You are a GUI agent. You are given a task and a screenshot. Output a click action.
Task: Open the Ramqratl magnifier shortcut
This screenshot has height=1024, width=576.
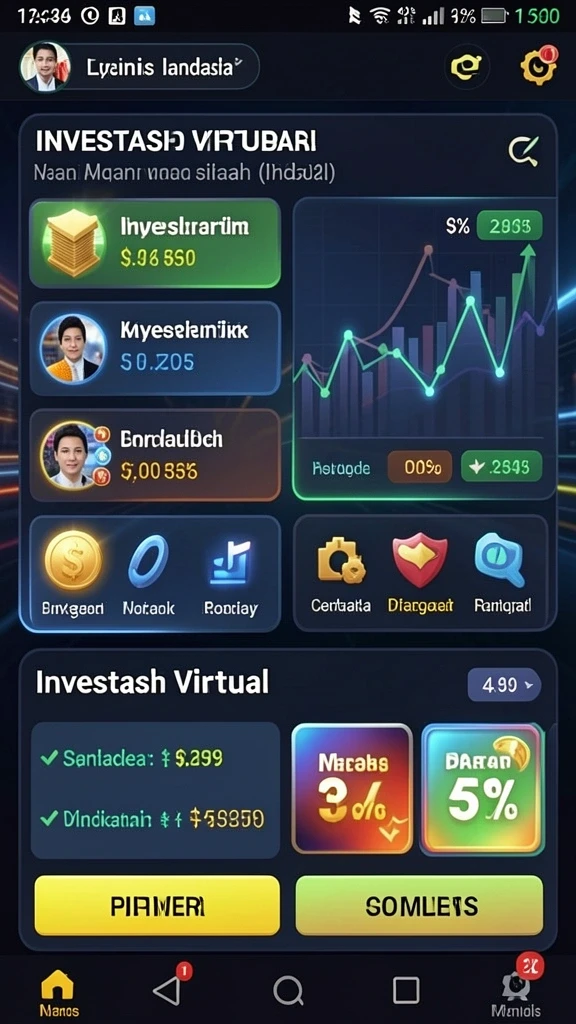502,573
